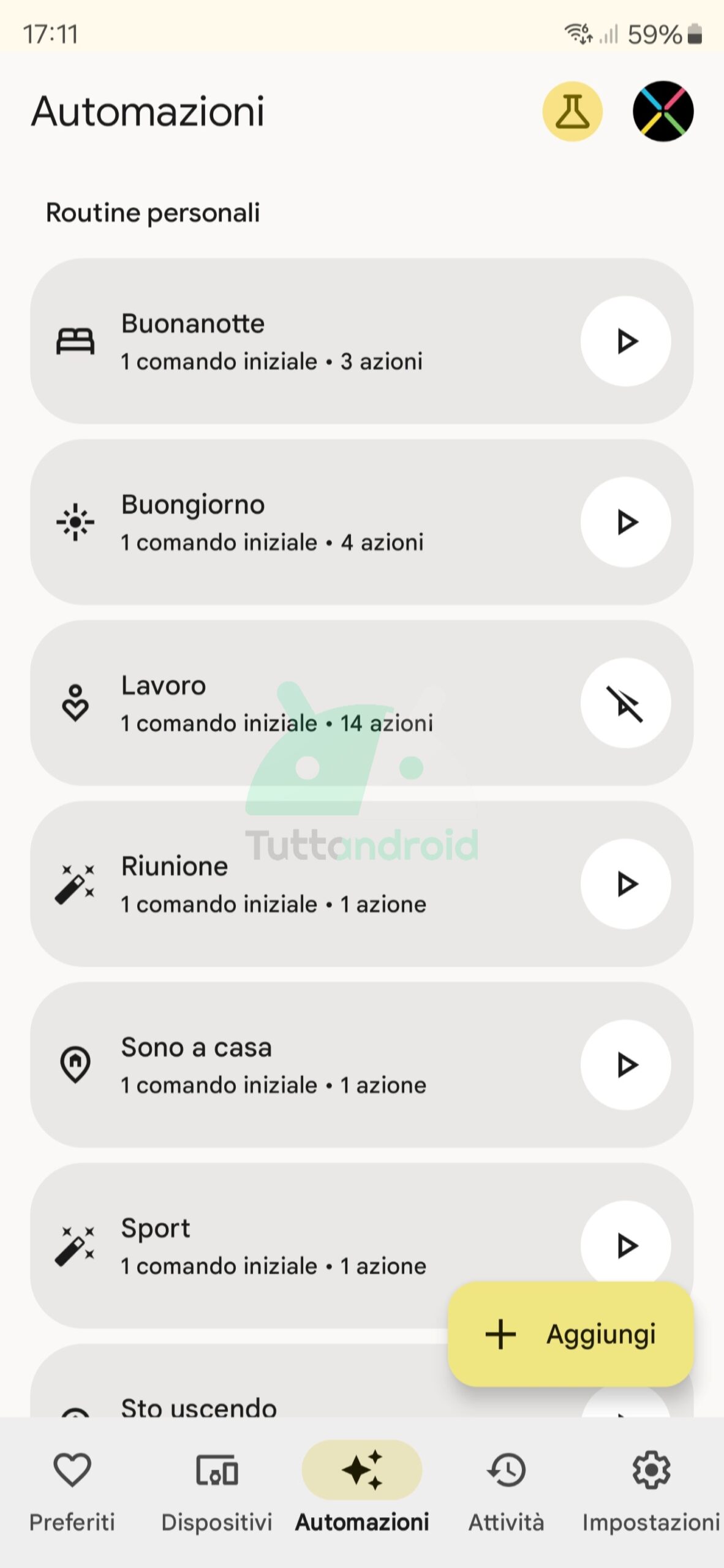The width and height of the screenshot is (724, 1568).
Task: Run the Sono a casa routine
Action: click(625, 1065)
